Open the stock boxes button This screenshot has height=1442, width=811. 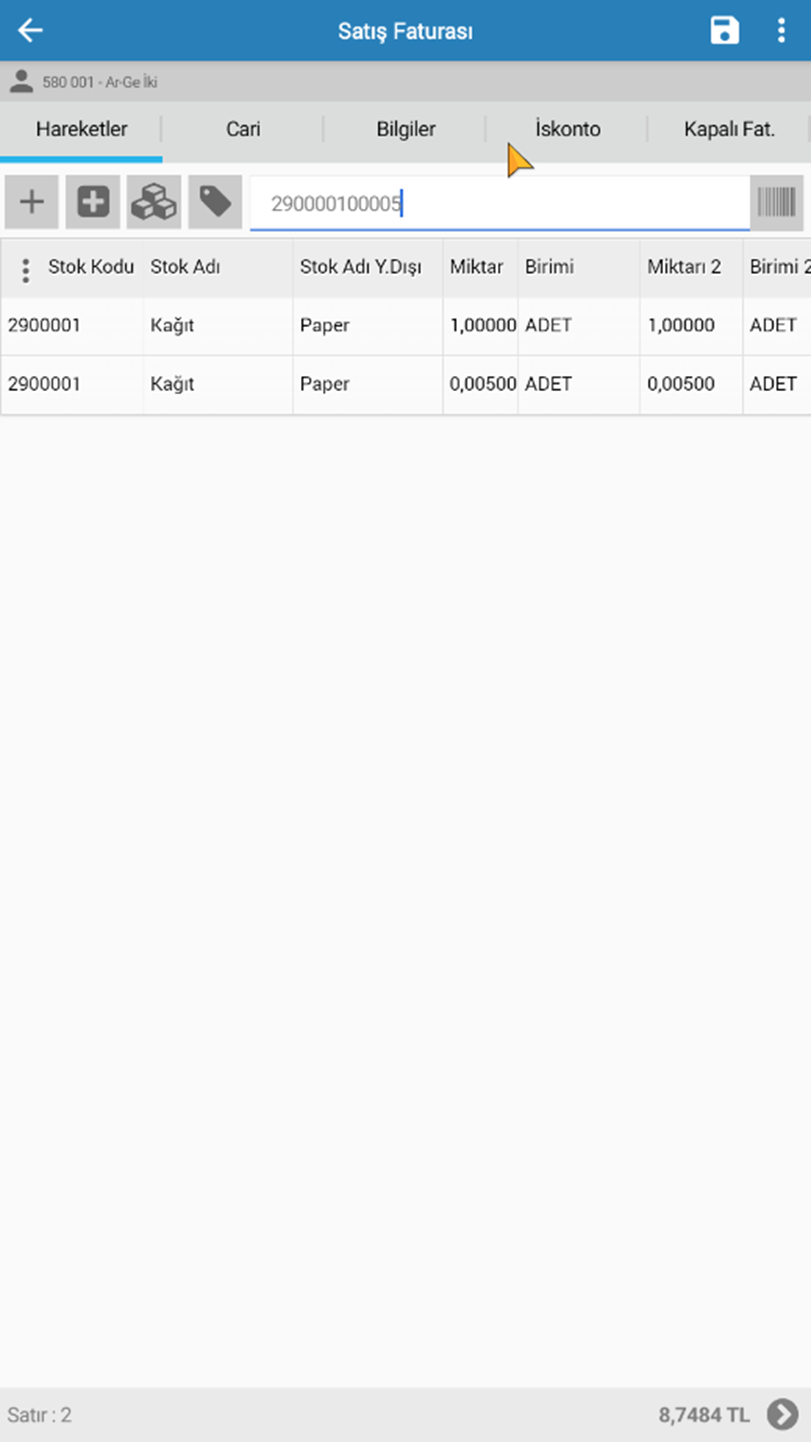[154, 202]
